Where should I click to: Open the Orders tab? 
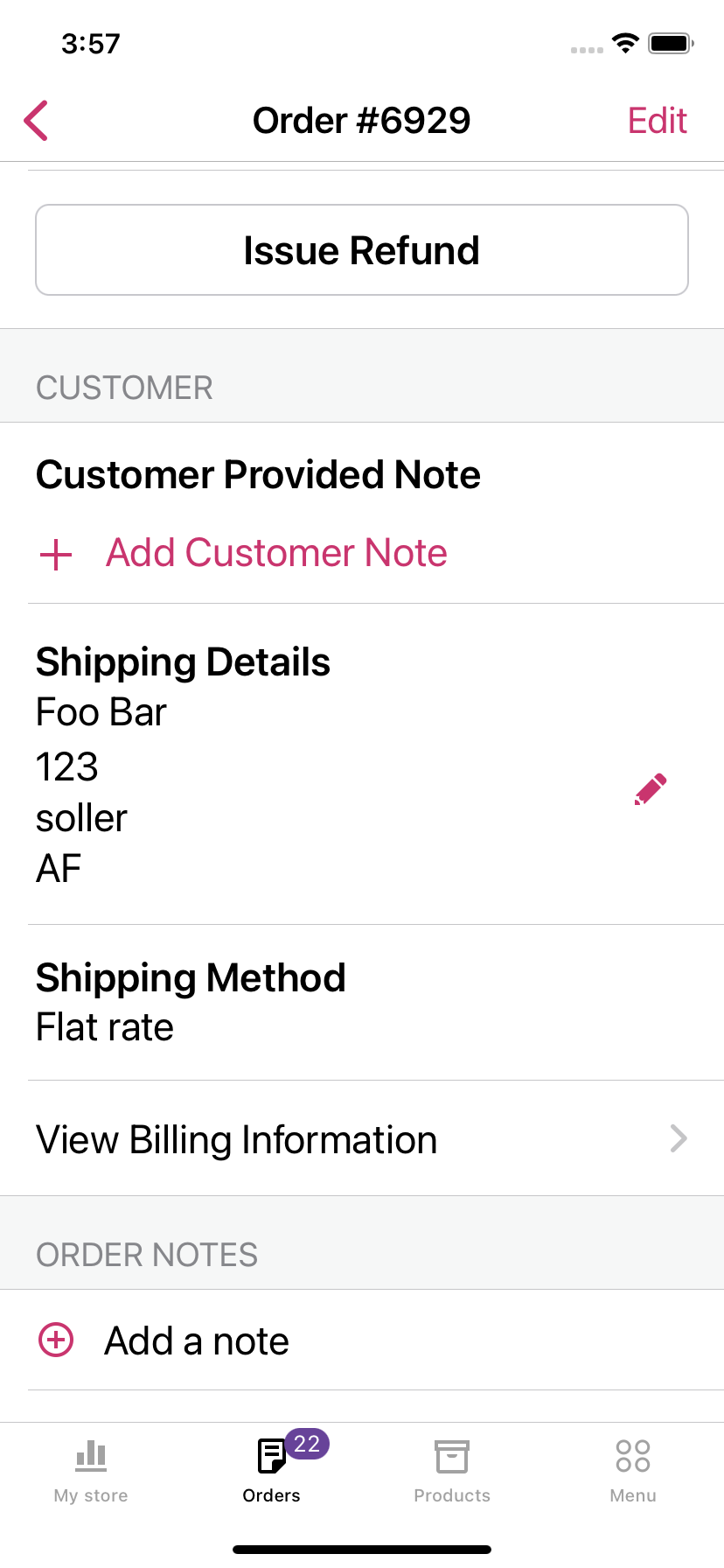(x=272, y=1470)
